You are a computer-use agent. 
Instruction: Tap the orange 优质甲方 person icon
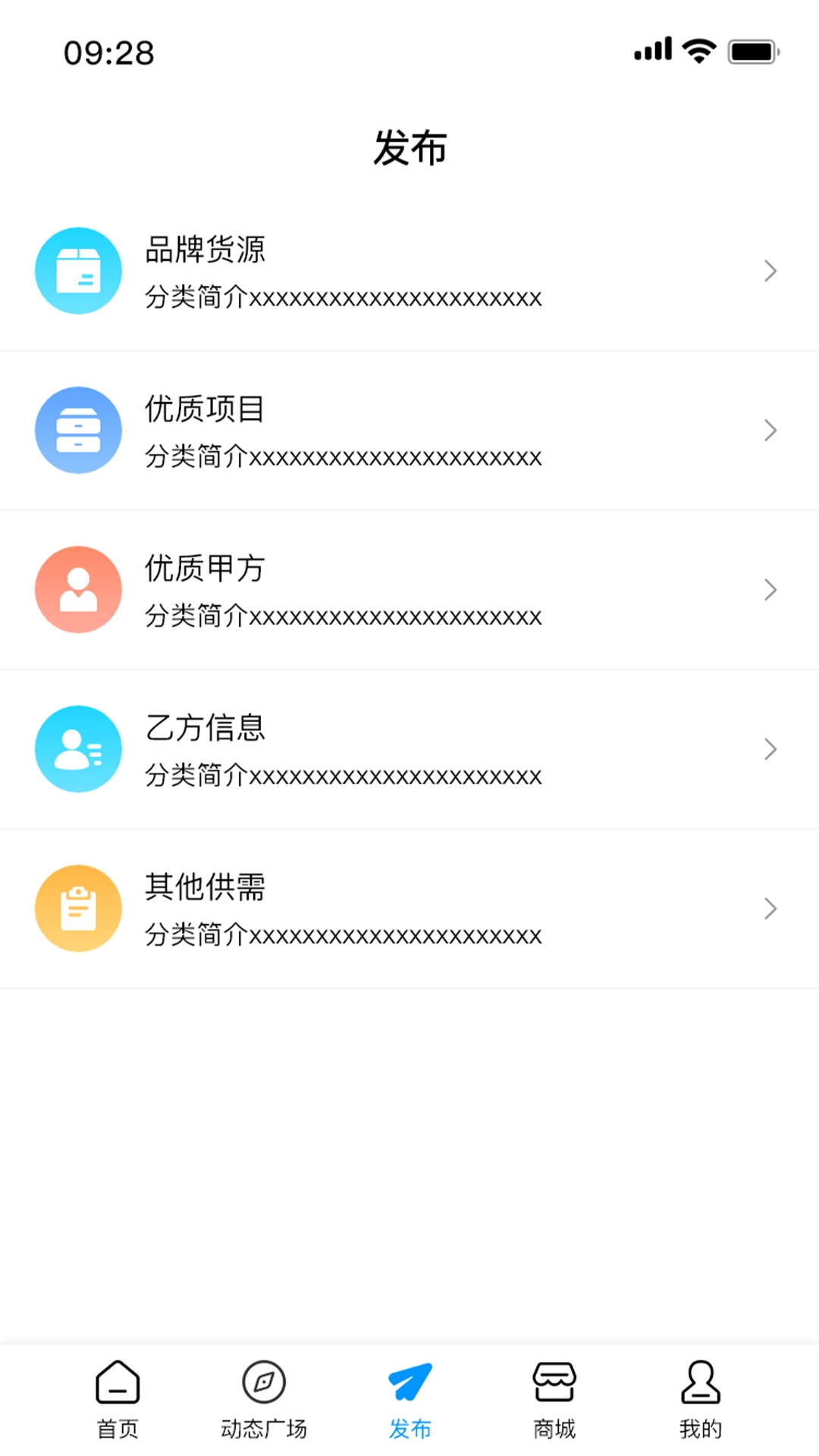tap(78, 589)
